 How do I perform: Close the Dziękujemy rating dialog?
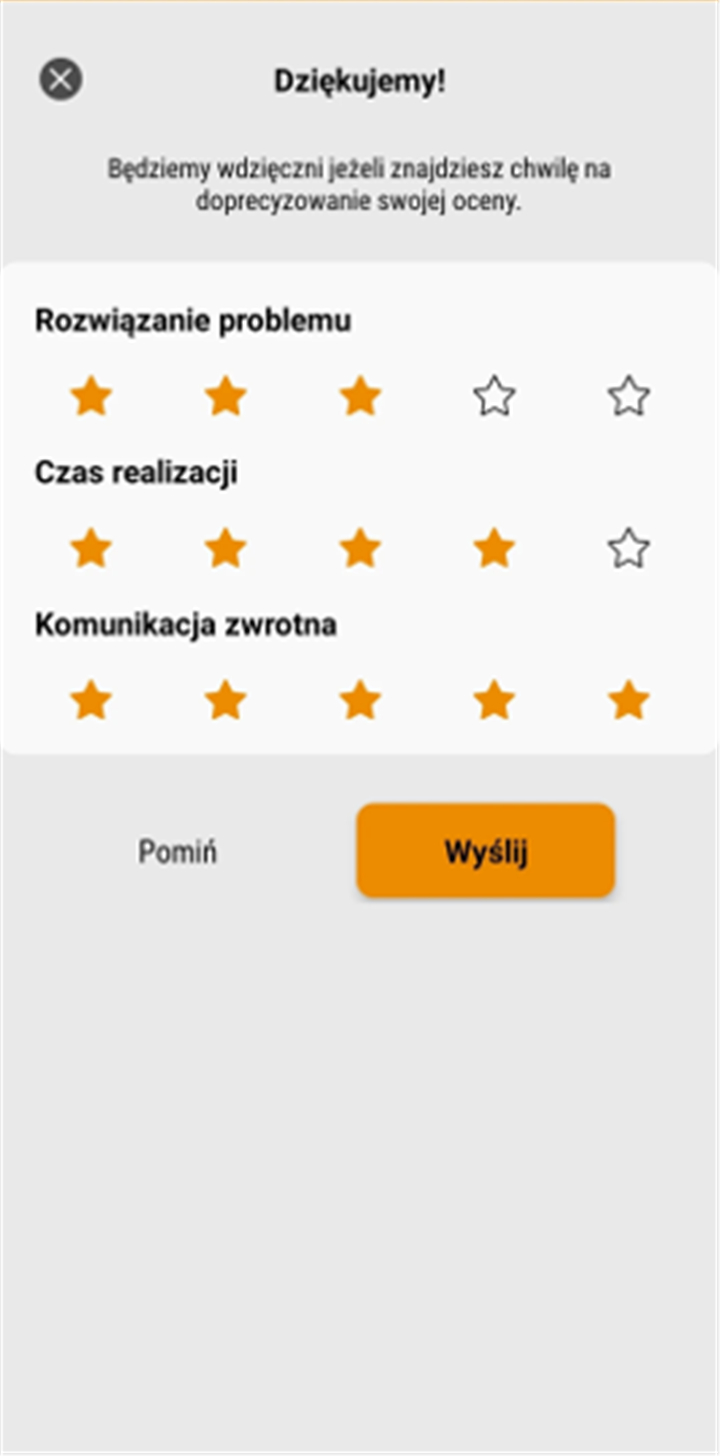pos(61,79)
